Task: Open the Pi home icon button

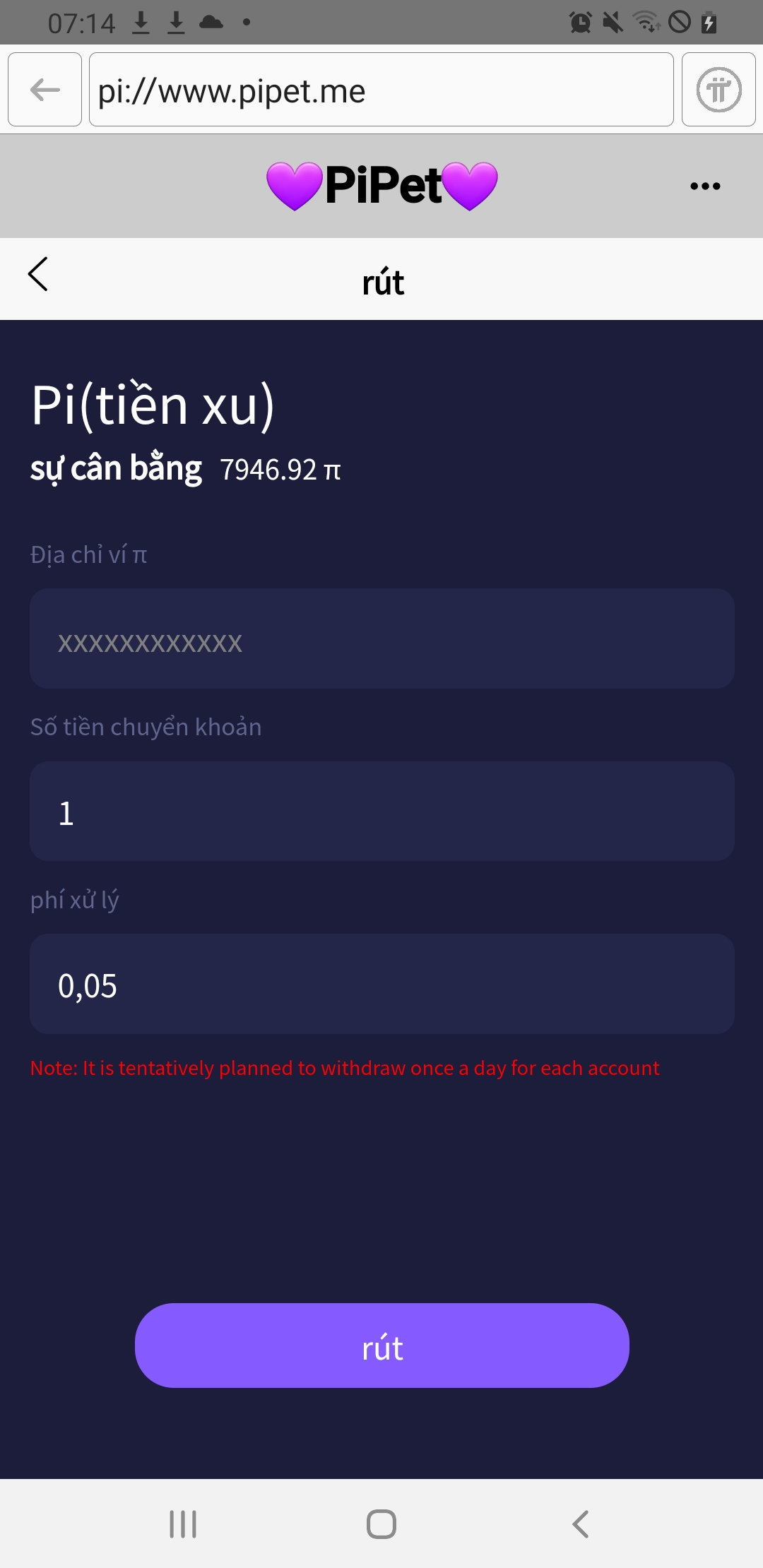Action: (x=718, y=90)
